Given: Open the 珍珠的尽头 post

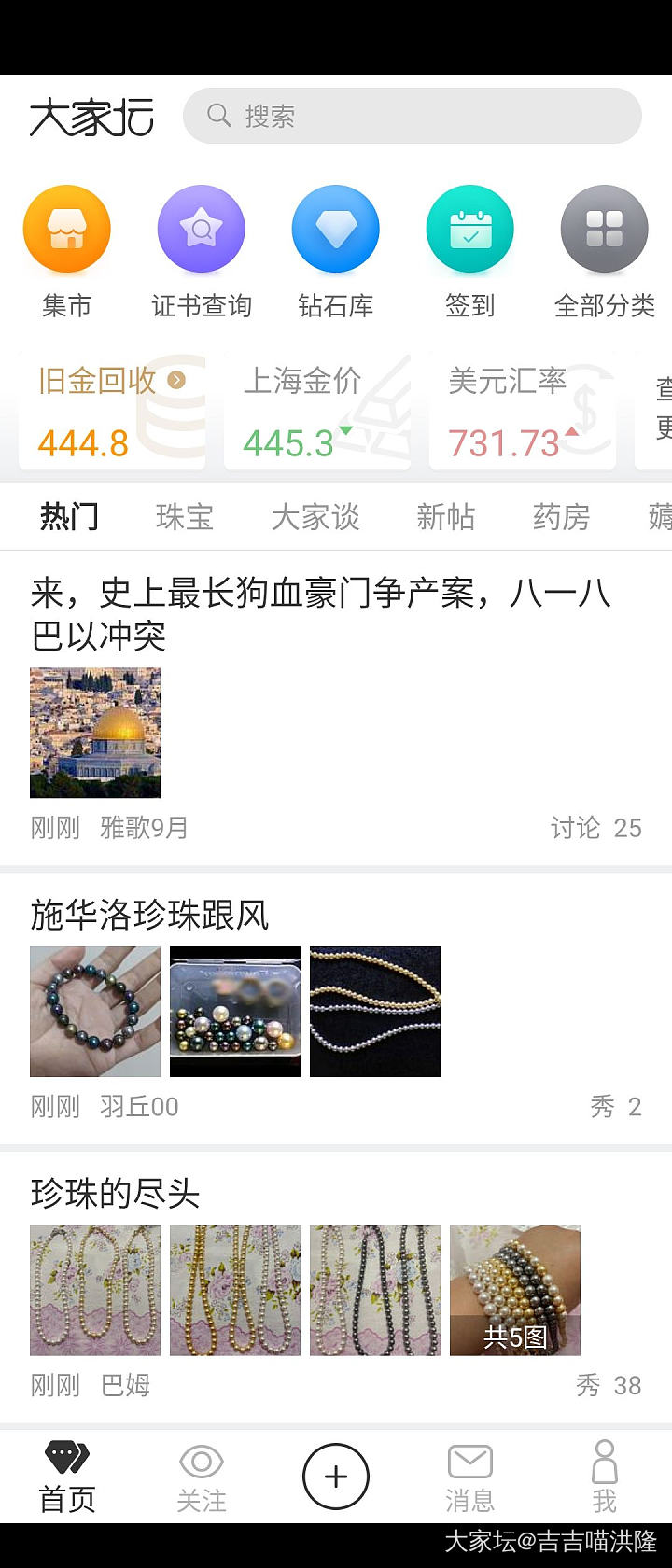Looking at the screenshot, I should [115, 1193].
